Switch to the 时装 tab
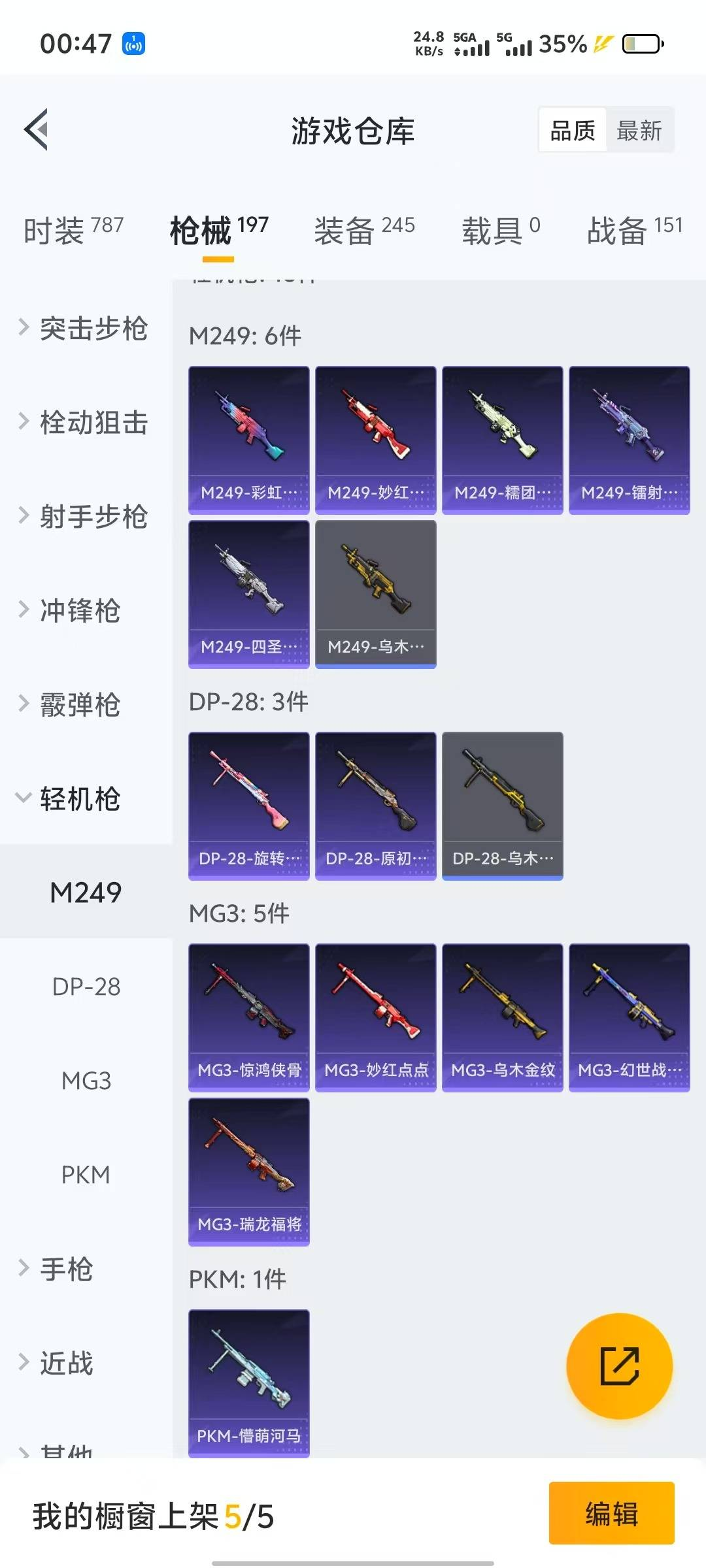The image size is (706, 1568). coord(73,230)
